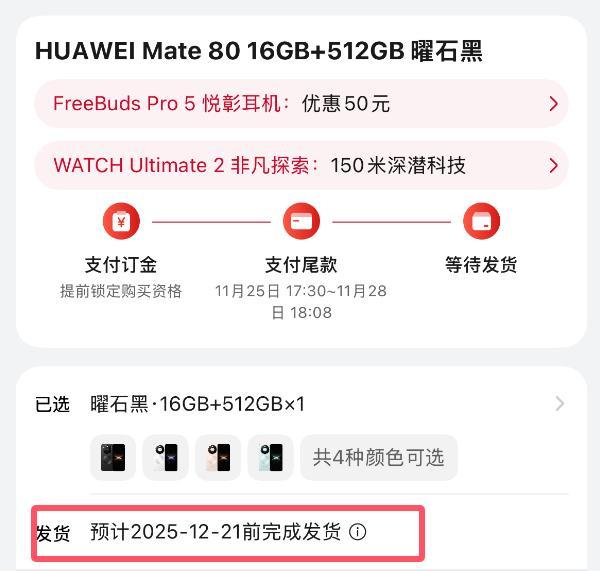Select the green phone color thumbnail
This screenshot has width=600, height=571.
[x=270, y=457]
